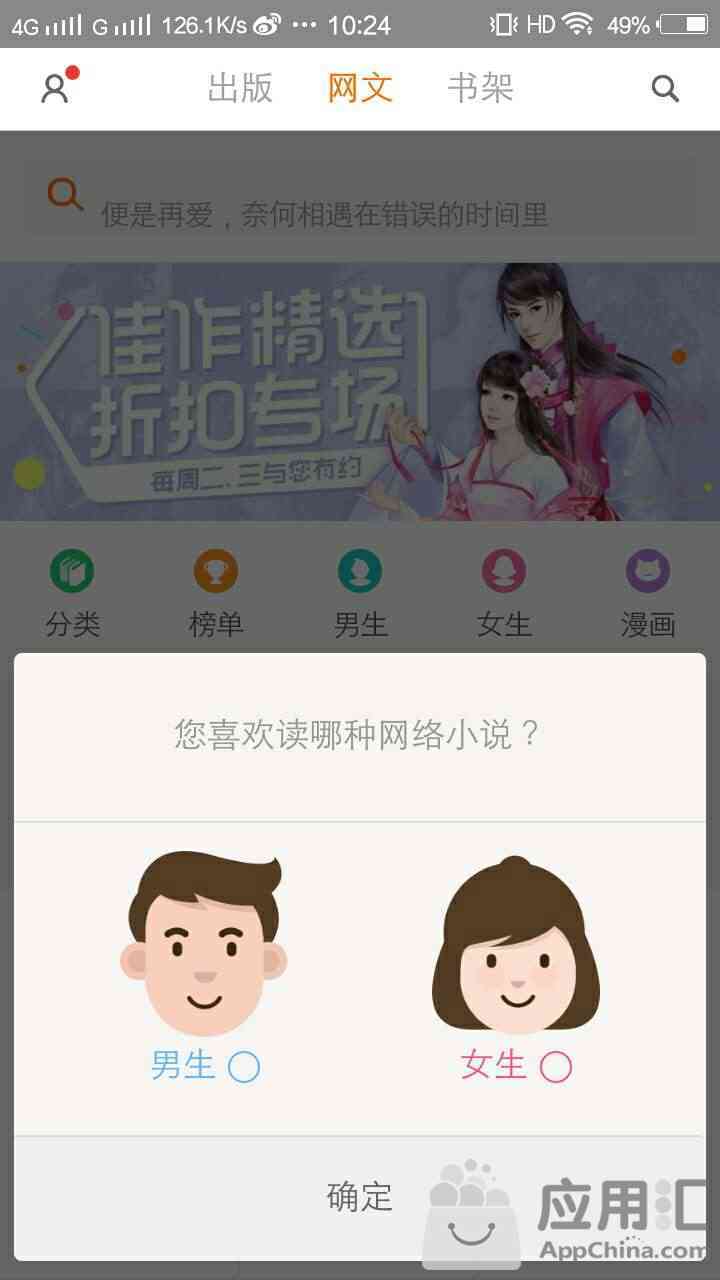Open the user profile icon
The width and height of the screenshot is (720, 1280).
click(x=55, y=88)
